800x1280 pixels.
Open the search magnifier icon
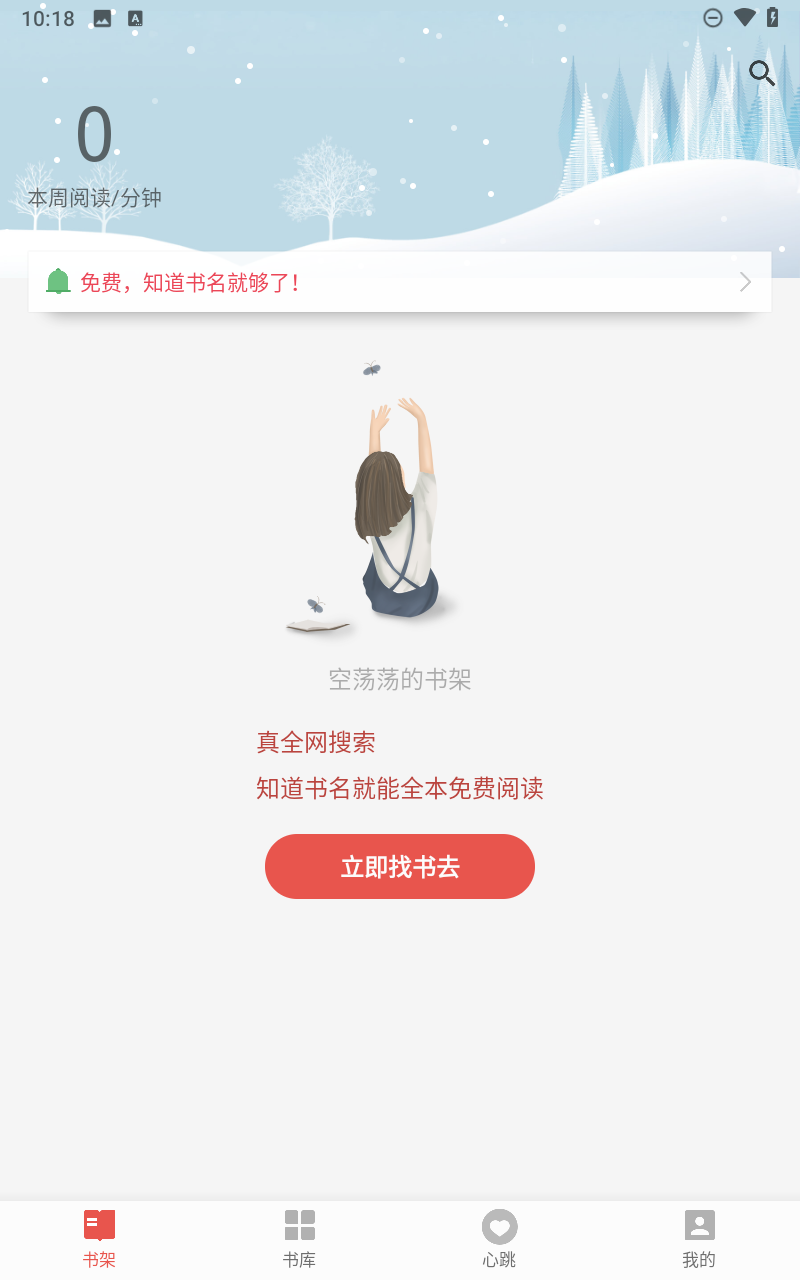[x=762, y=73]
